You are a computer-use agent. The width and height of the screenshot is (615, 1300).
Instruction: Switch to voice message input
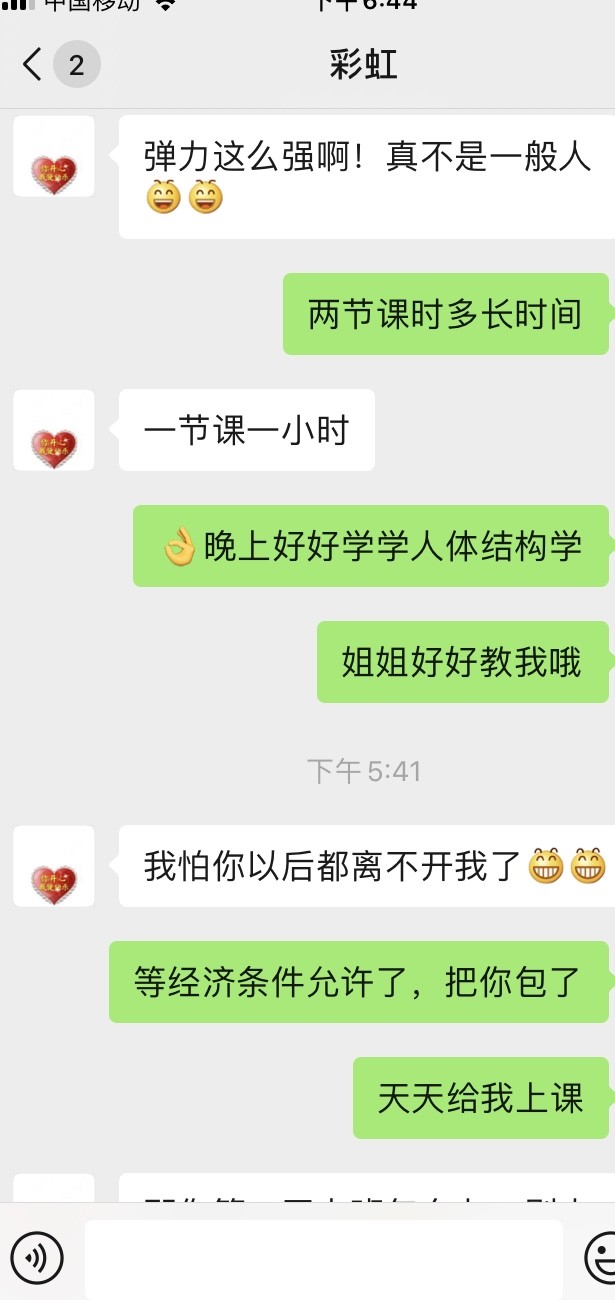tap(37, 1256)
